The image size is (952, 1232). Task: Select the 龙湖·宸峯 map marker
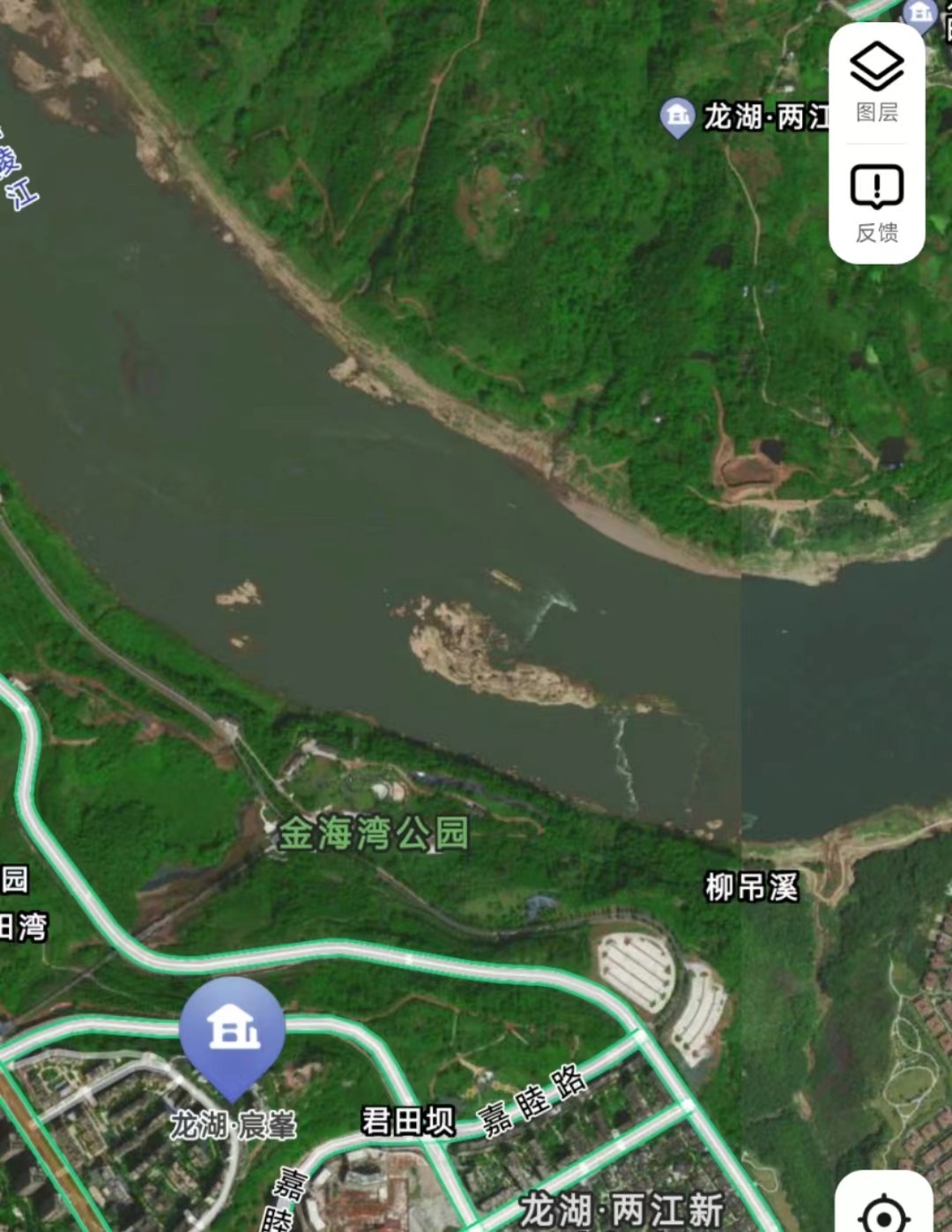pos(232,1032)
